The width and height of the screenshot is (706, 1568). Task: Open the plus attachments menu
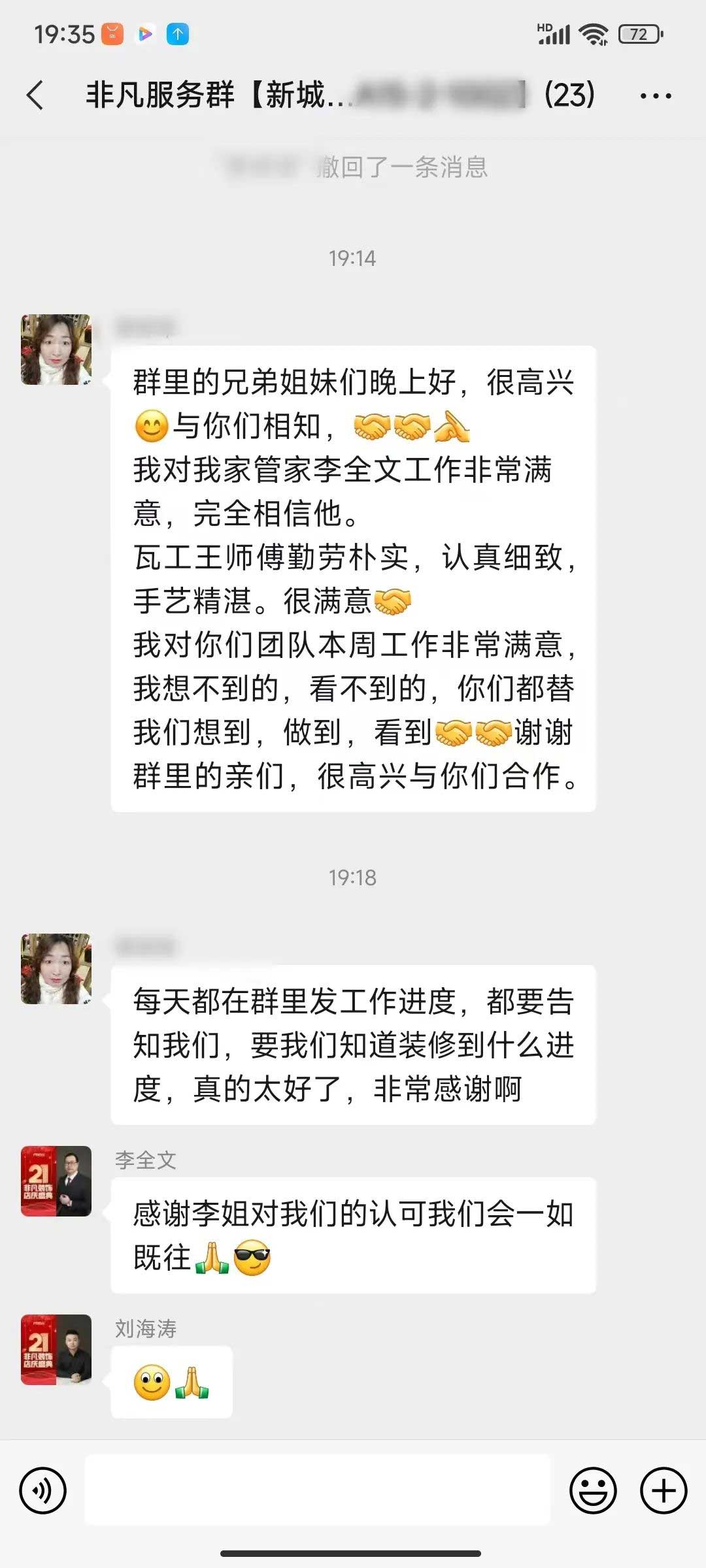point(664,1491)
